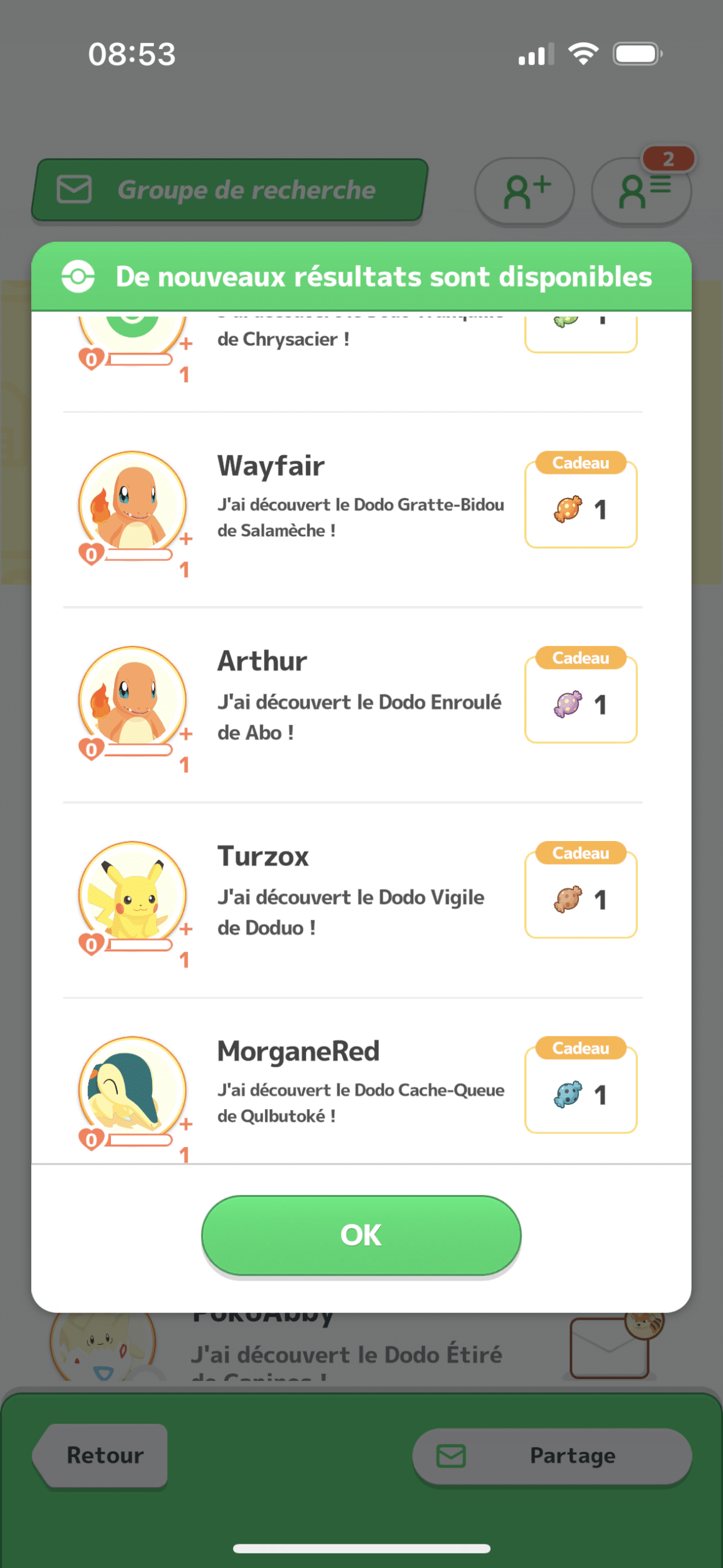Select Turzox's Doduo result entry
The height and width of the screenshot is (1568, 723).
tap(353, 901)
